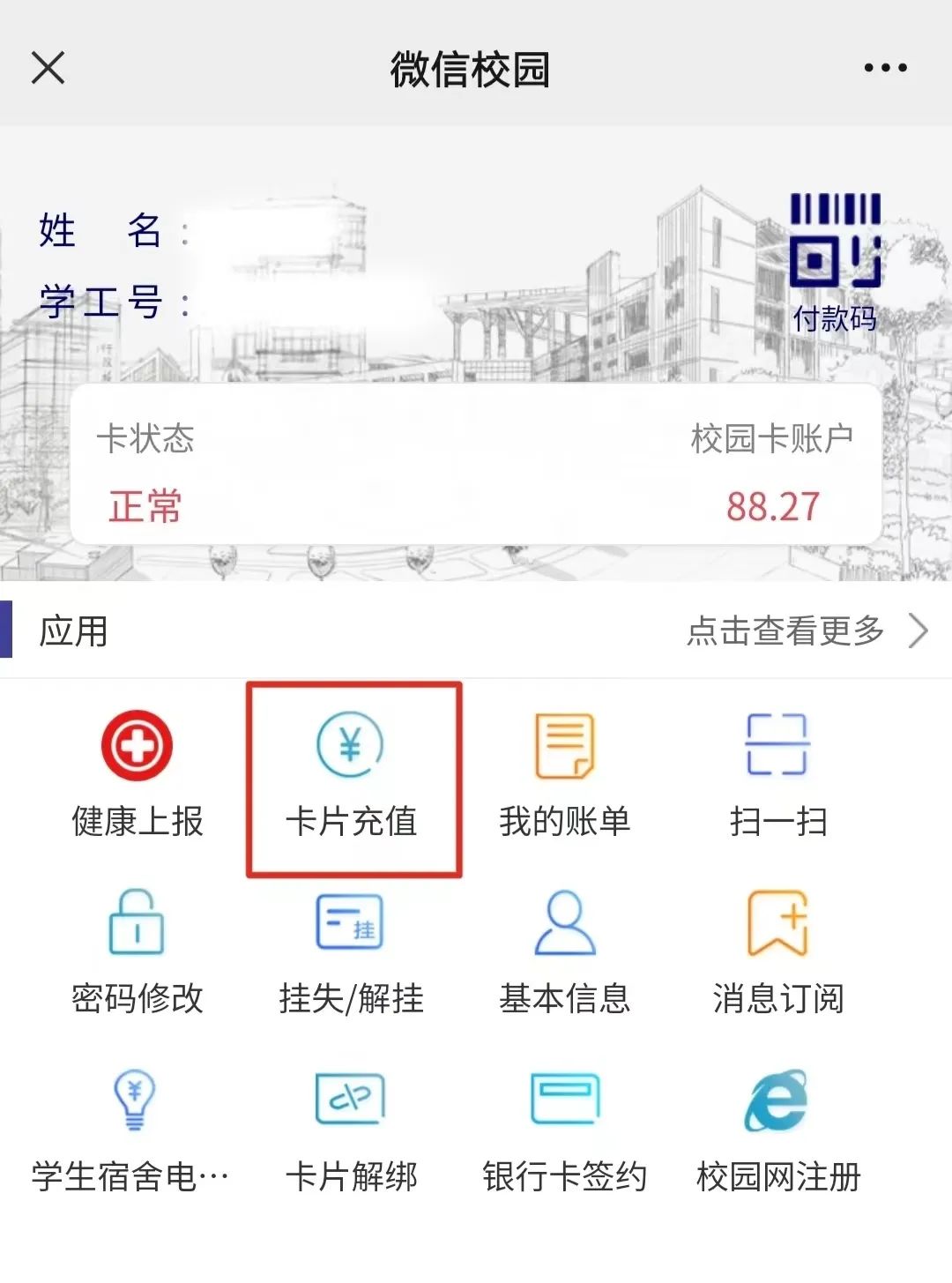Expand more apps via right chevron
The width and height of the screenshot is (952, 1283).
tap(922, 631)
